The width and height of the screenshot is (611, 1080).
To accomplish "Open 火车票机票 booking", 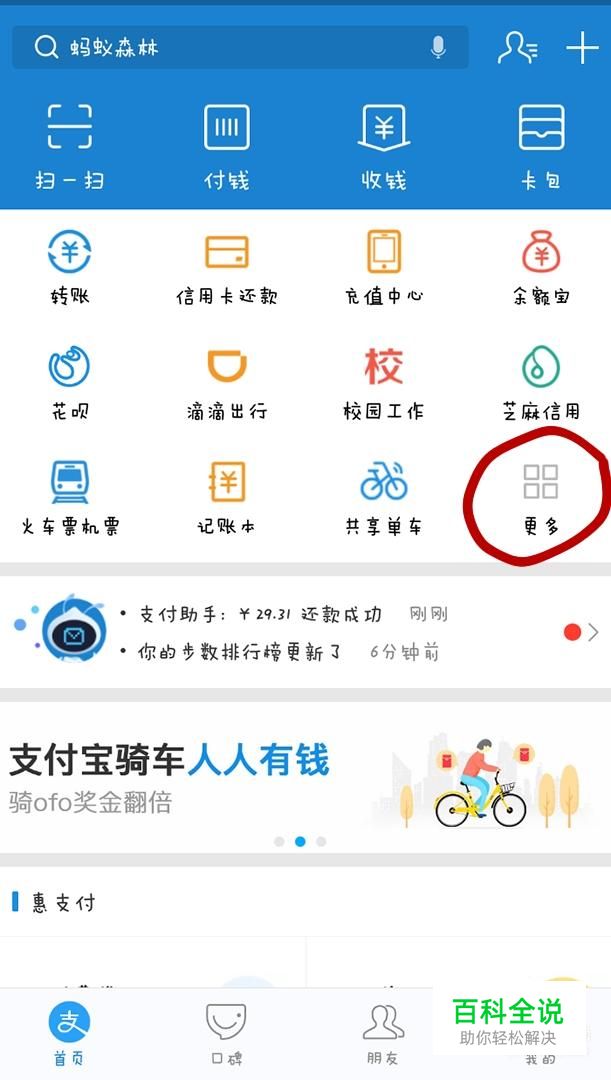I will (x=70, y=495).
